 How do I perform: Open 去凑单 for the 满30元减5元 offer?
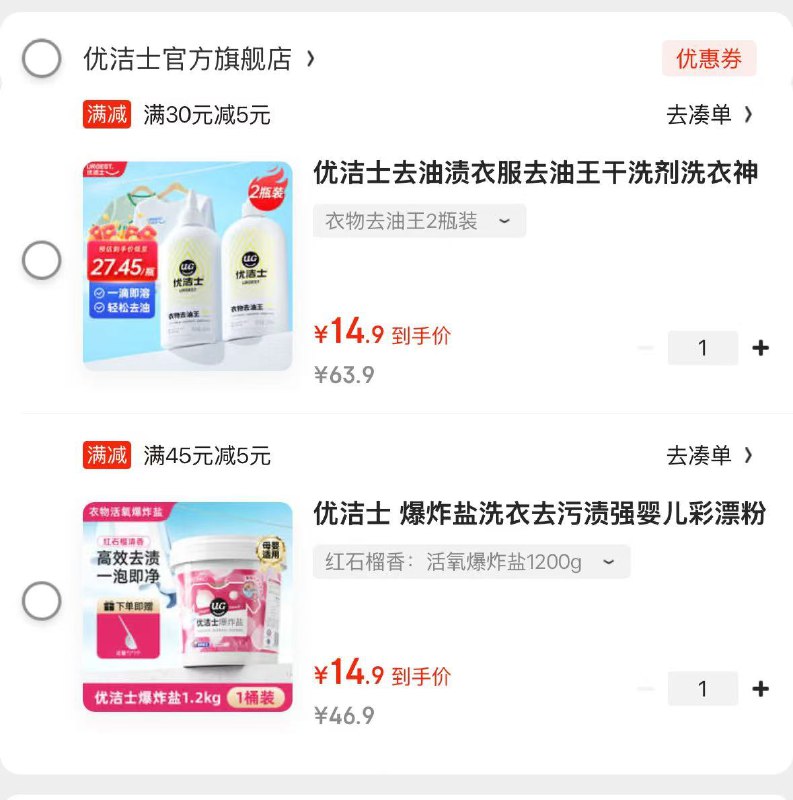tap(710, 115)
